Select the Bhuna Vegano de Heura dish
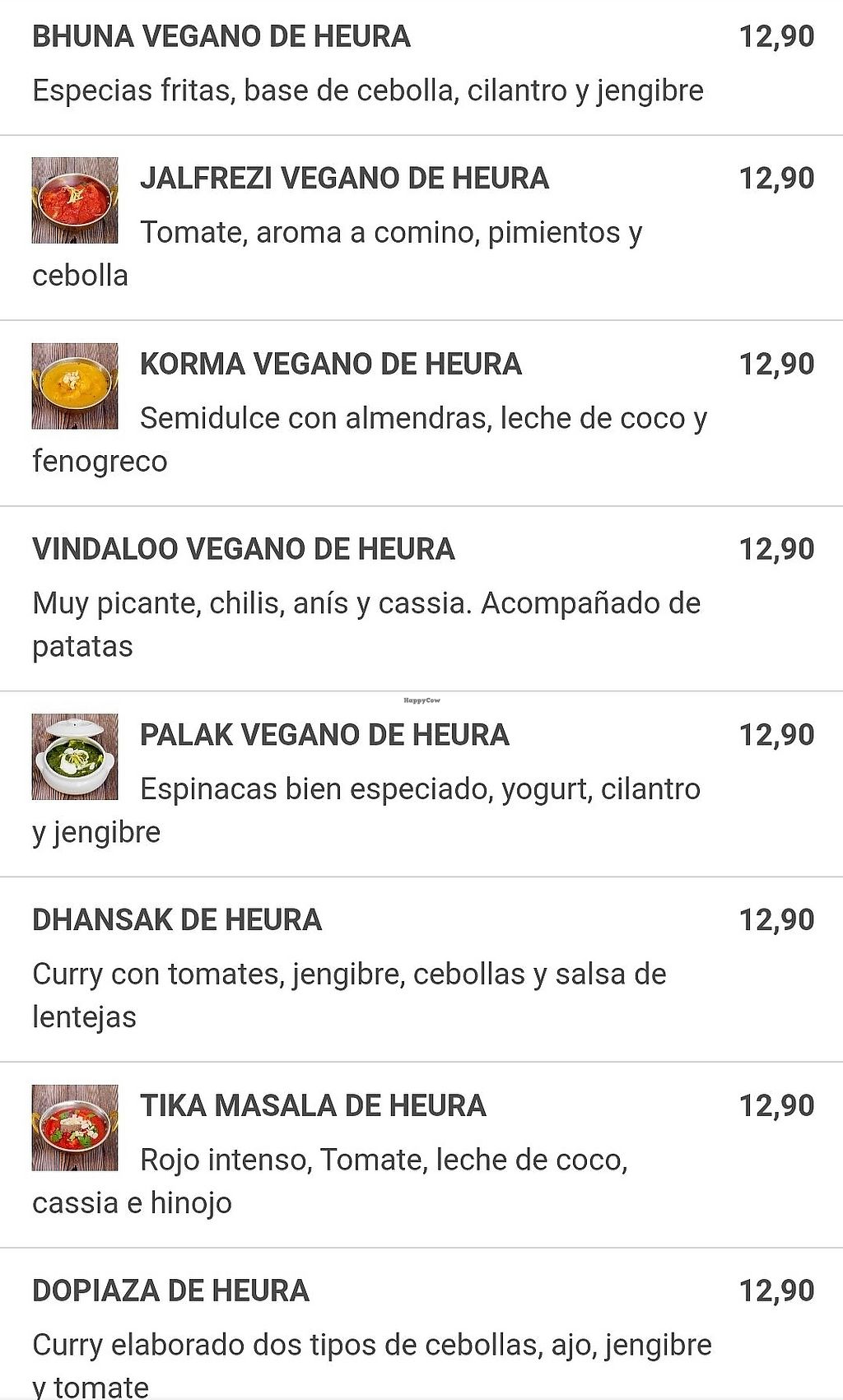The image size is (843, 1400). point(221,37)
